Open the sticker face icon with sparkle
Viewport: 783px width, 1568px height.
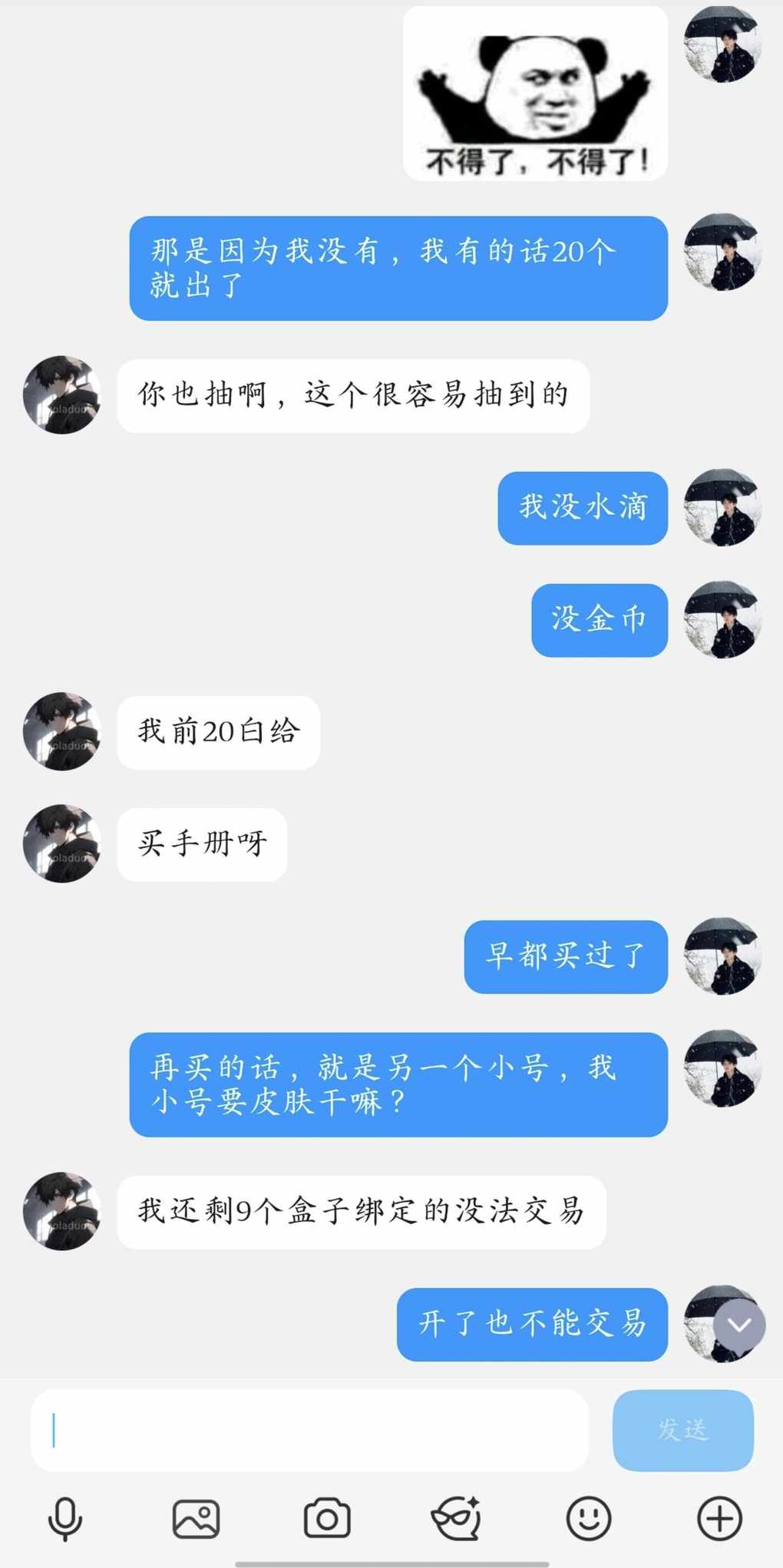pyautogui.click(x=458, y=1518)
